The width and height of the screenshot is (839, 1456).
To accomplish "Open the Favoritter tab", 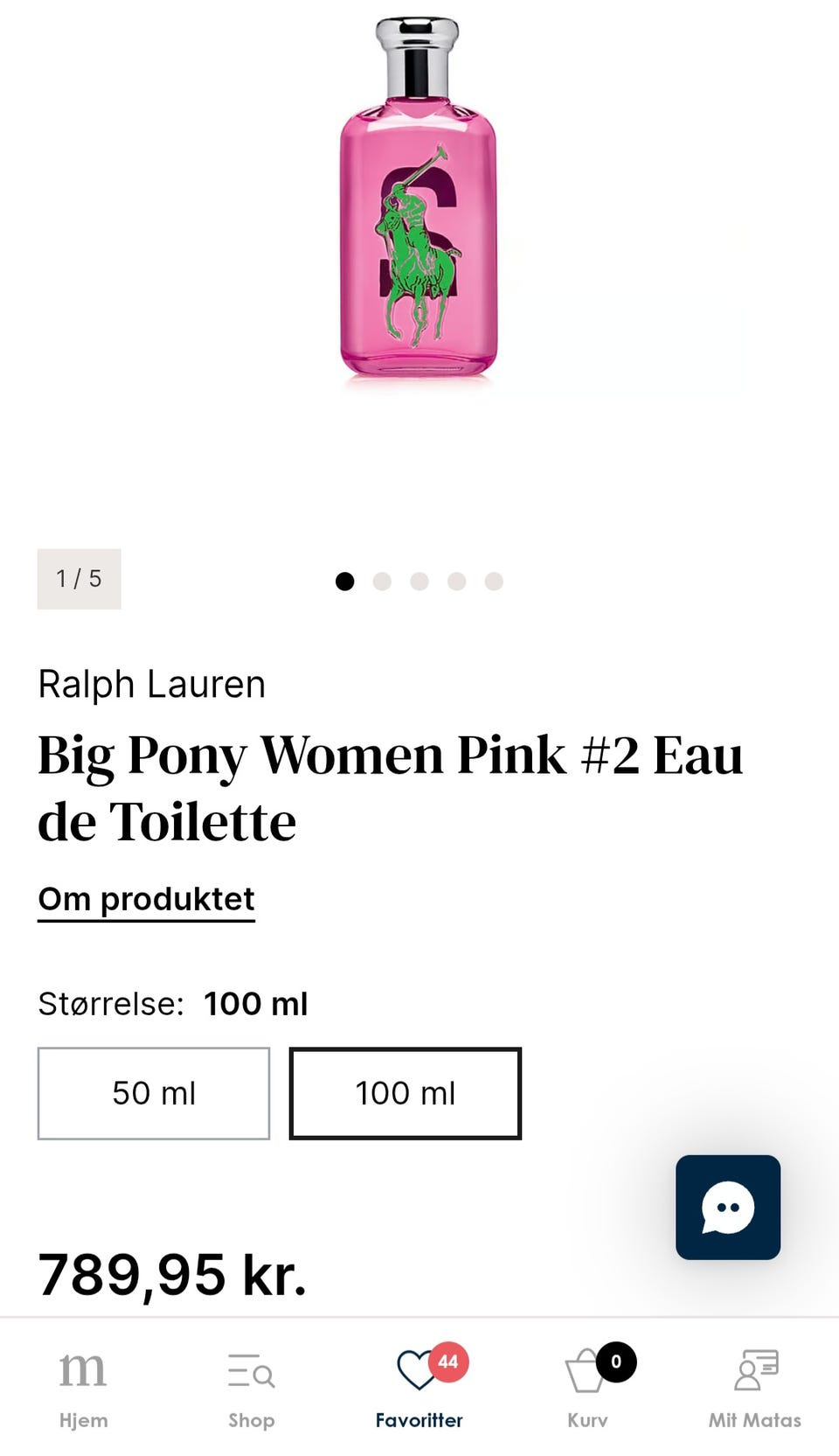I will click(419, 1388).
